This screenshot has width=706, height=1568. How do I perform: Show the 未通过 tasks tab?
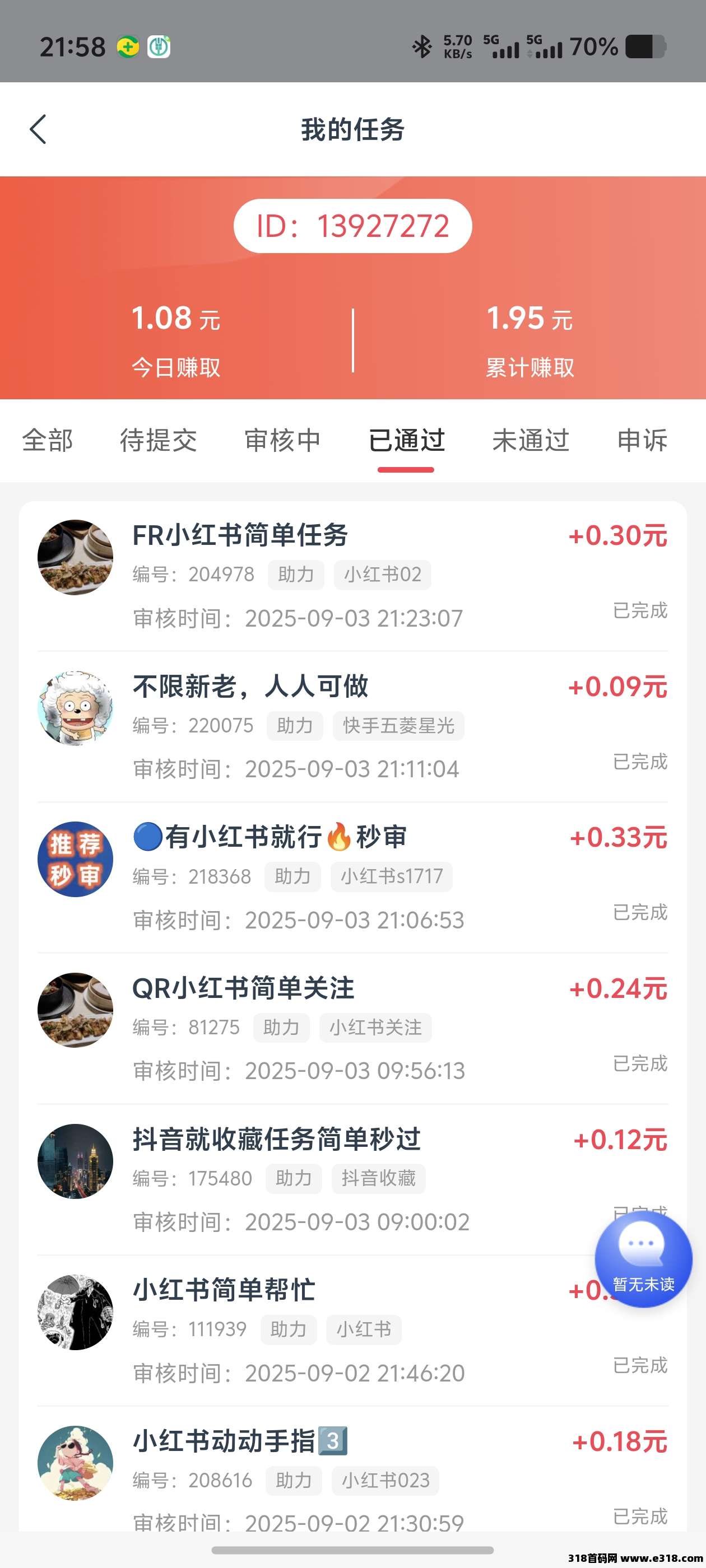531,440
